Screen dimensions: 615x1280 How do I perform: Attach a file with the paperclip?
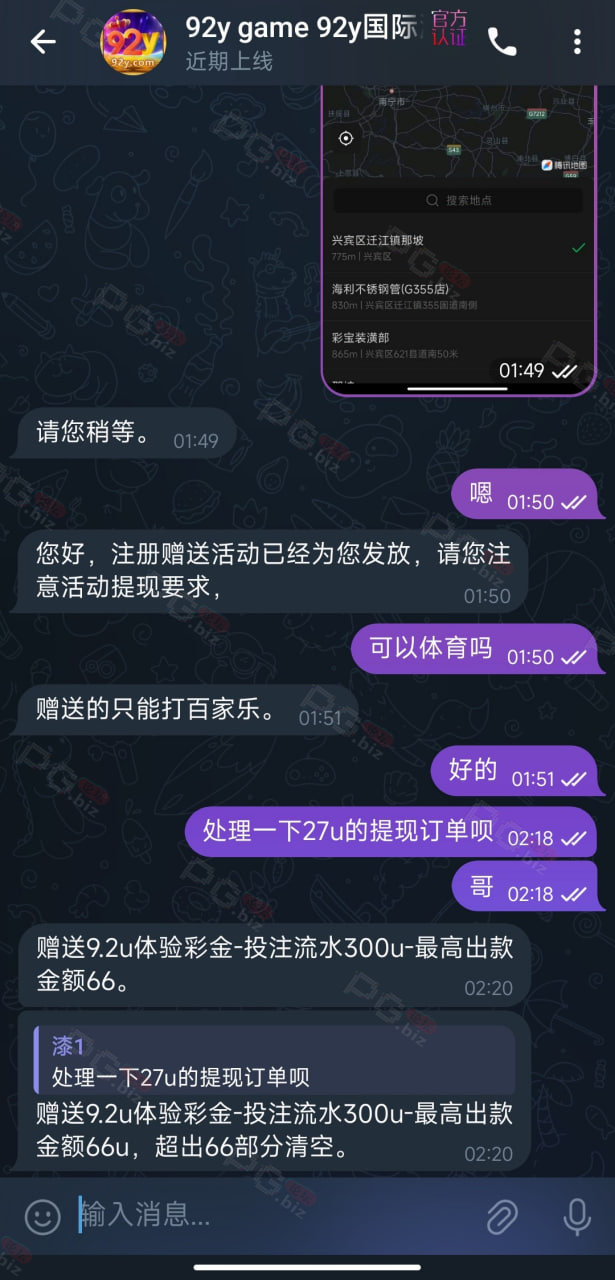501,1216
